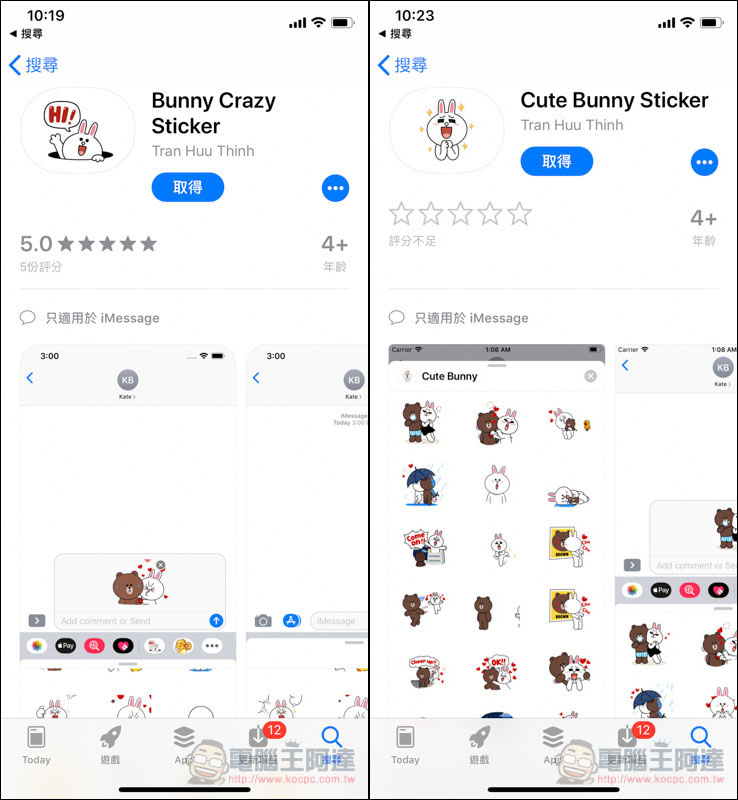Open more options for Bunny Crazy Sticker

pyautogui.click(x=335, y=187)
